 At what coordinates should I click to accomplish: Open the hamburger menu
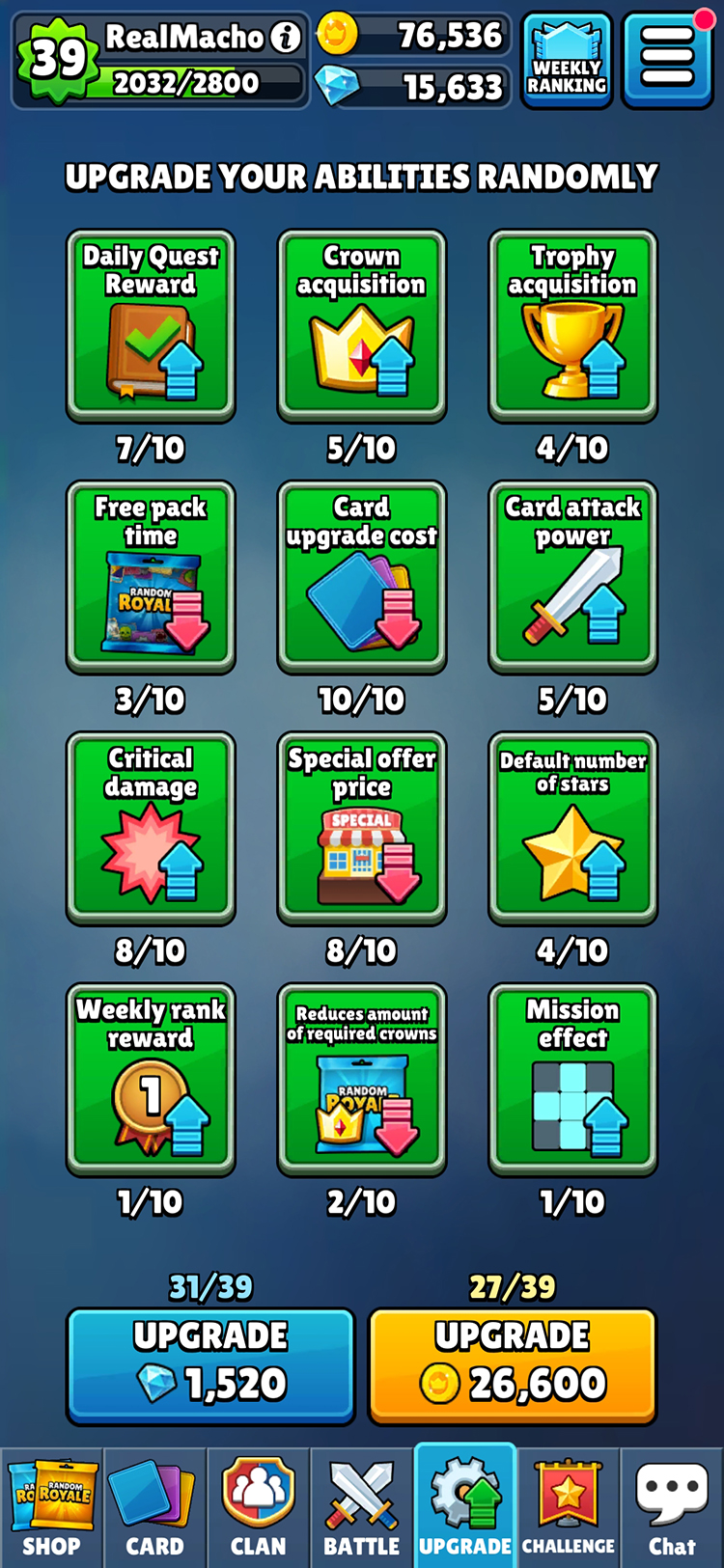(x=667, y=59)
